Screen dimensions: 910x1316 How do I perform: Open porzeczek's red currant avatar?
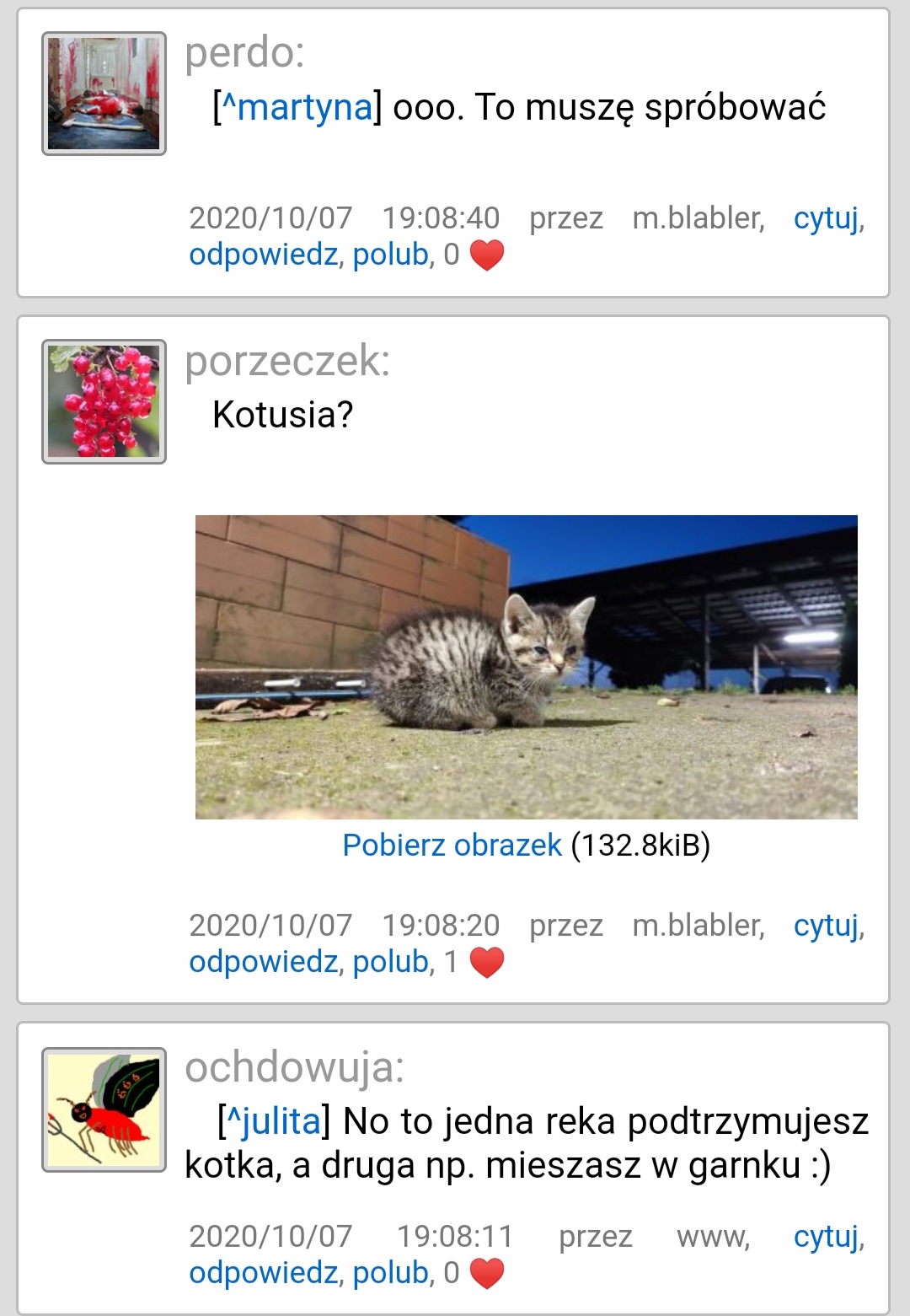pos(104,401)
